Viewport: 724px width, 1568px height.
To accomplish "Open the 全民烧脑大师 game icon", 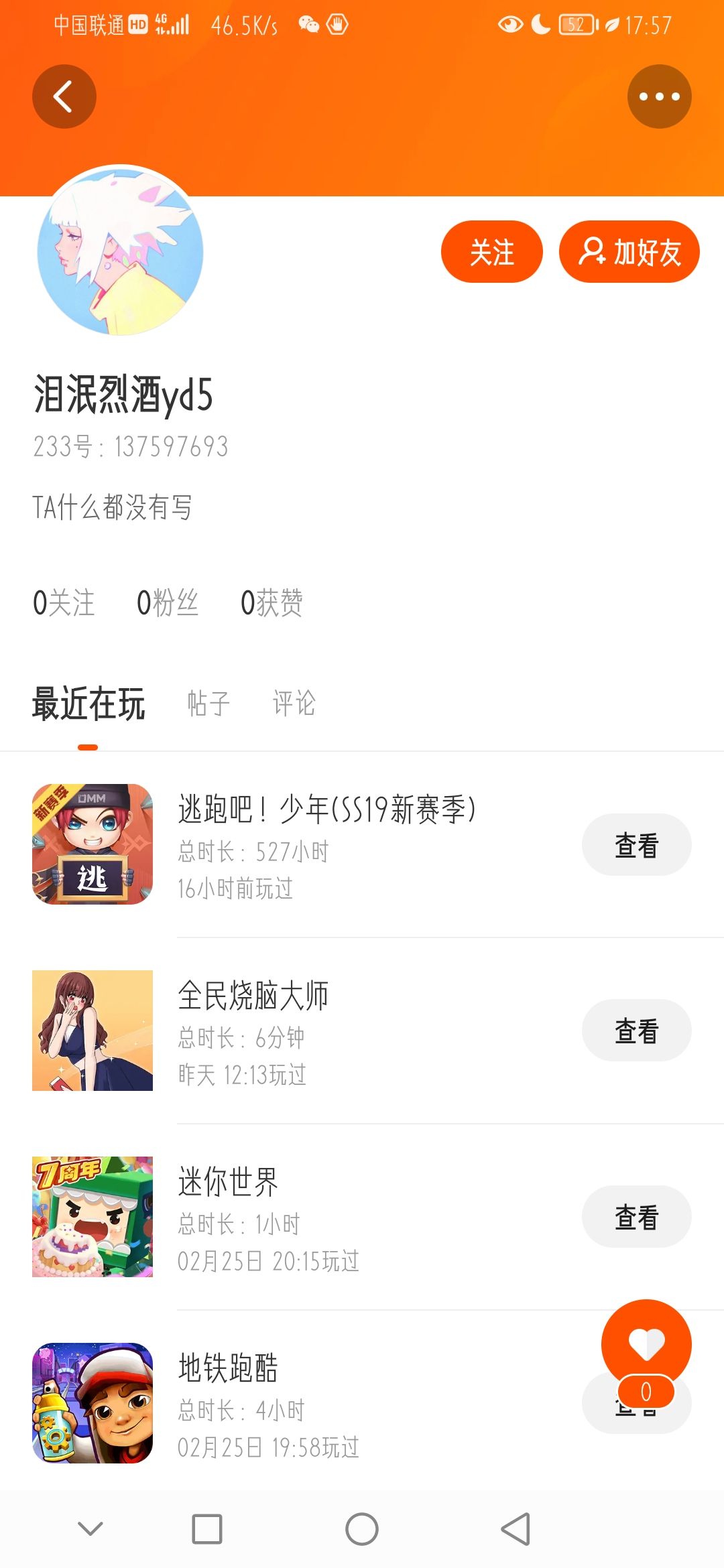I will 93,1031.
